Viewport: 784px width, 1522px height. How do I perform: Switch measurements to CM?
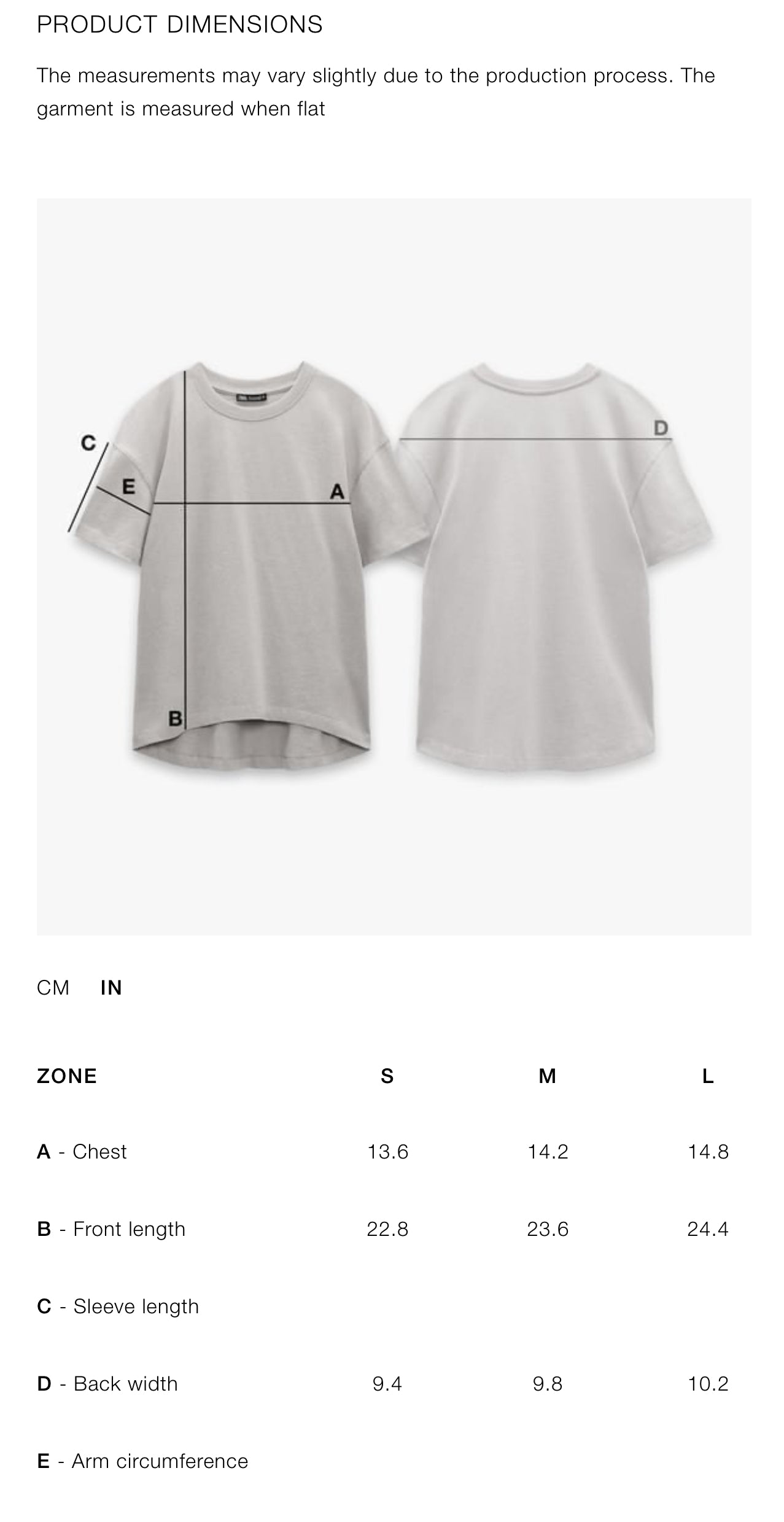(x=53, y=988)
